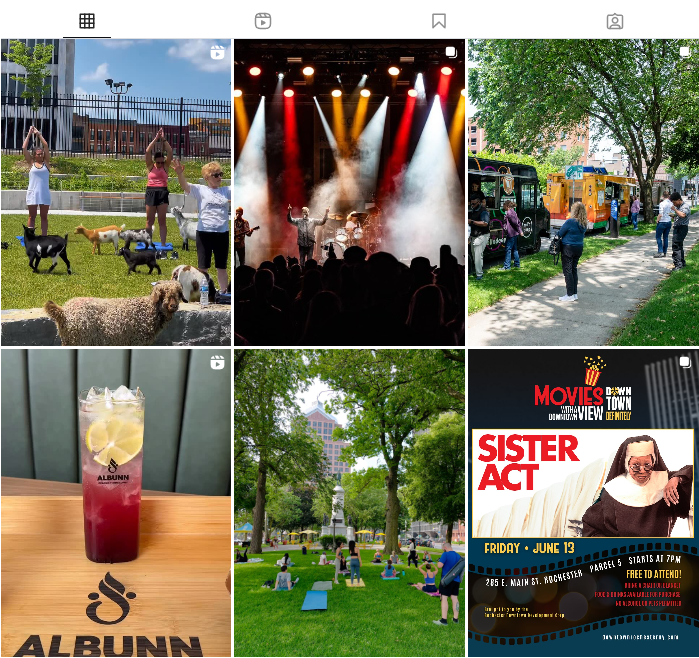The image size is (699, 658).
Task: Switch to the Reels tab
Action: tap(263, 21)
